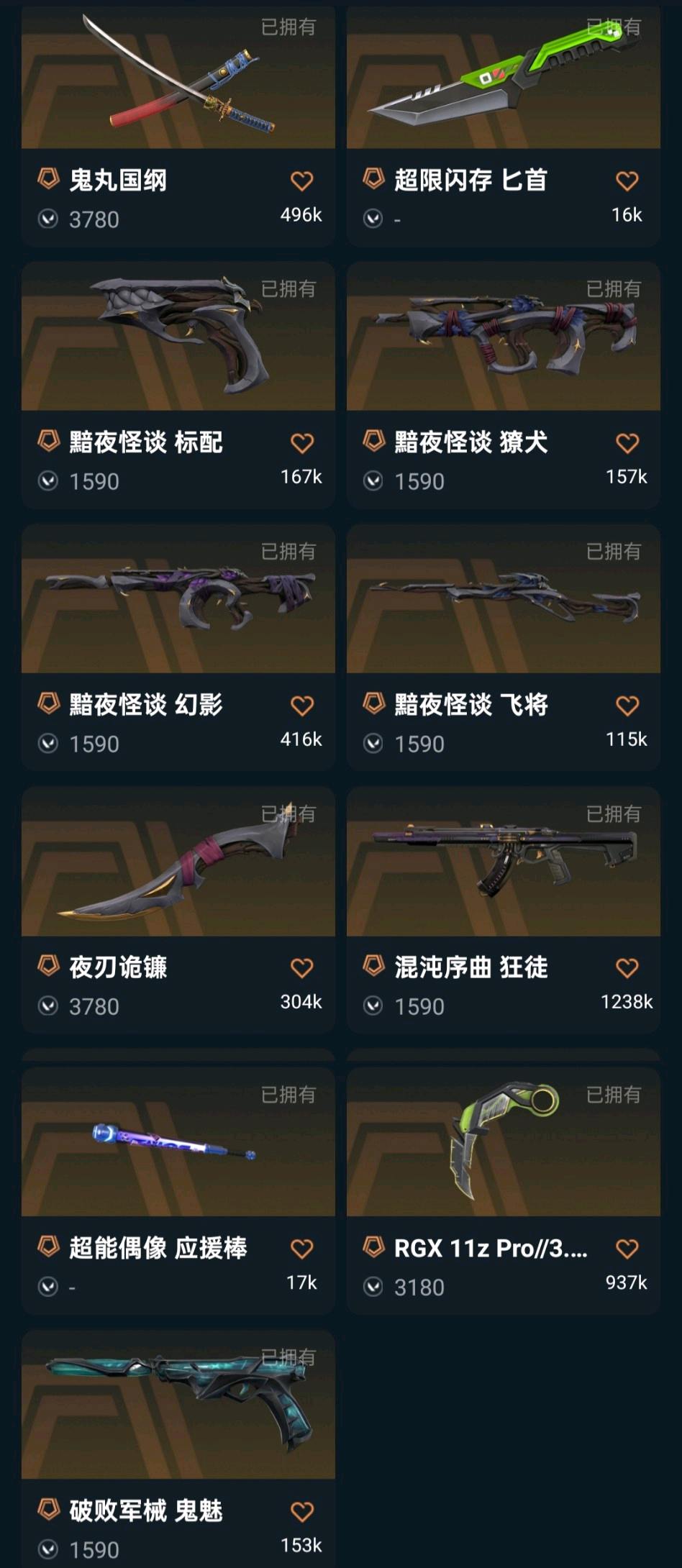This screenshot has height=1568, width=682.
Task: Favorite the 鬼丸国纲 skin
Action: (301, 181)
